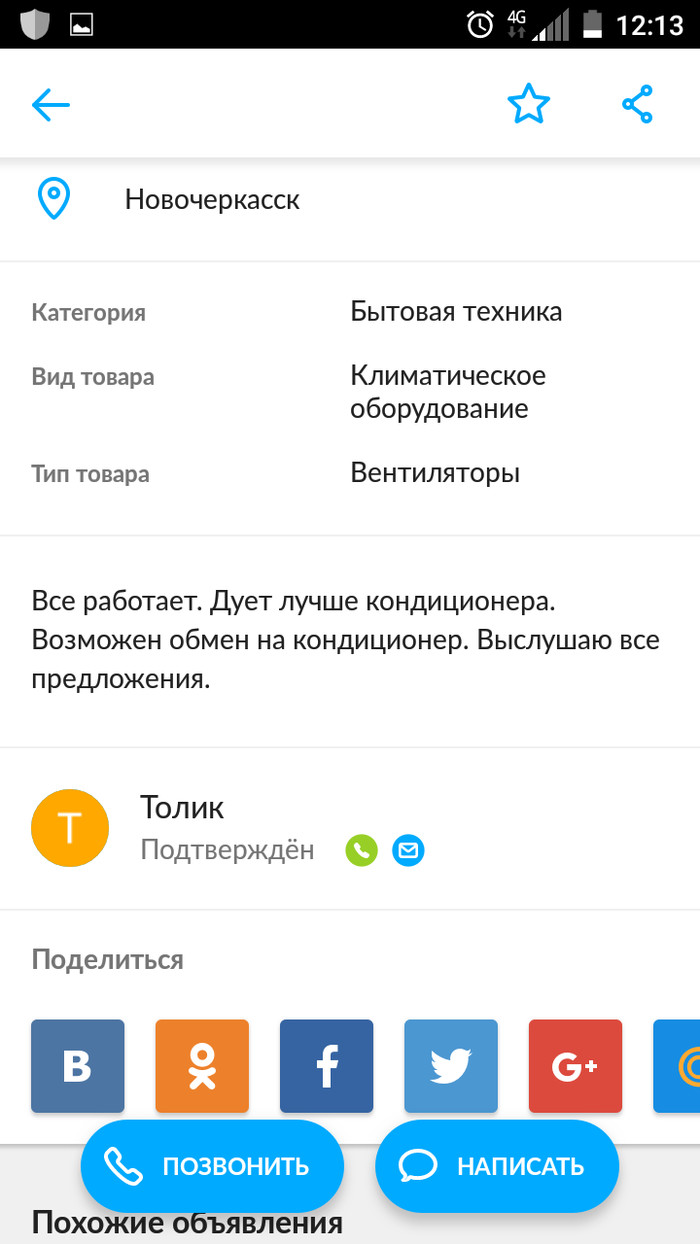Add this listing to favorites

click(x=528, y=104)
